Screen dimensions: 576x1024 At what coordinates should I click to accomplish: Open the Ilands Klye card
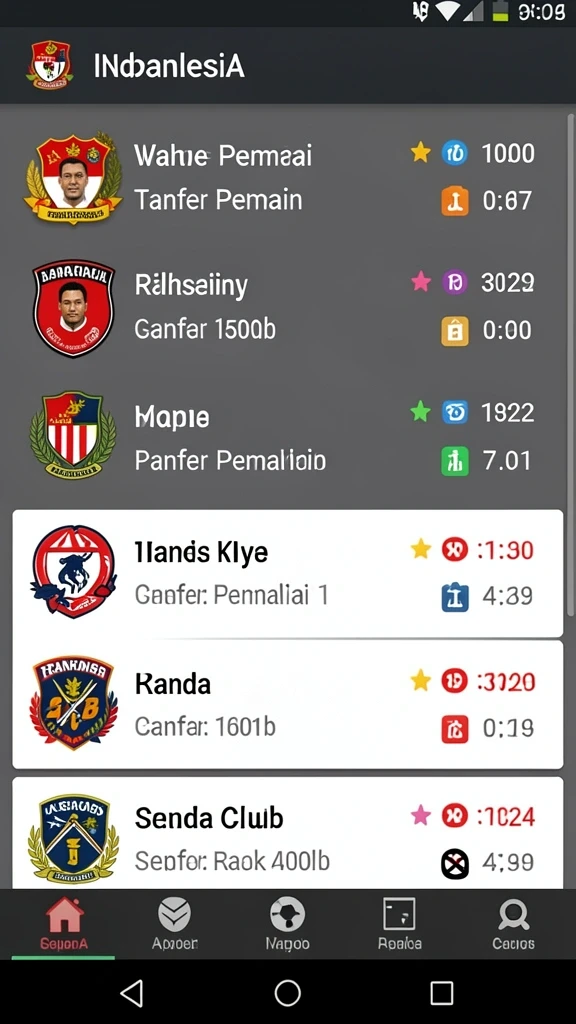click(x=287, y=573)
